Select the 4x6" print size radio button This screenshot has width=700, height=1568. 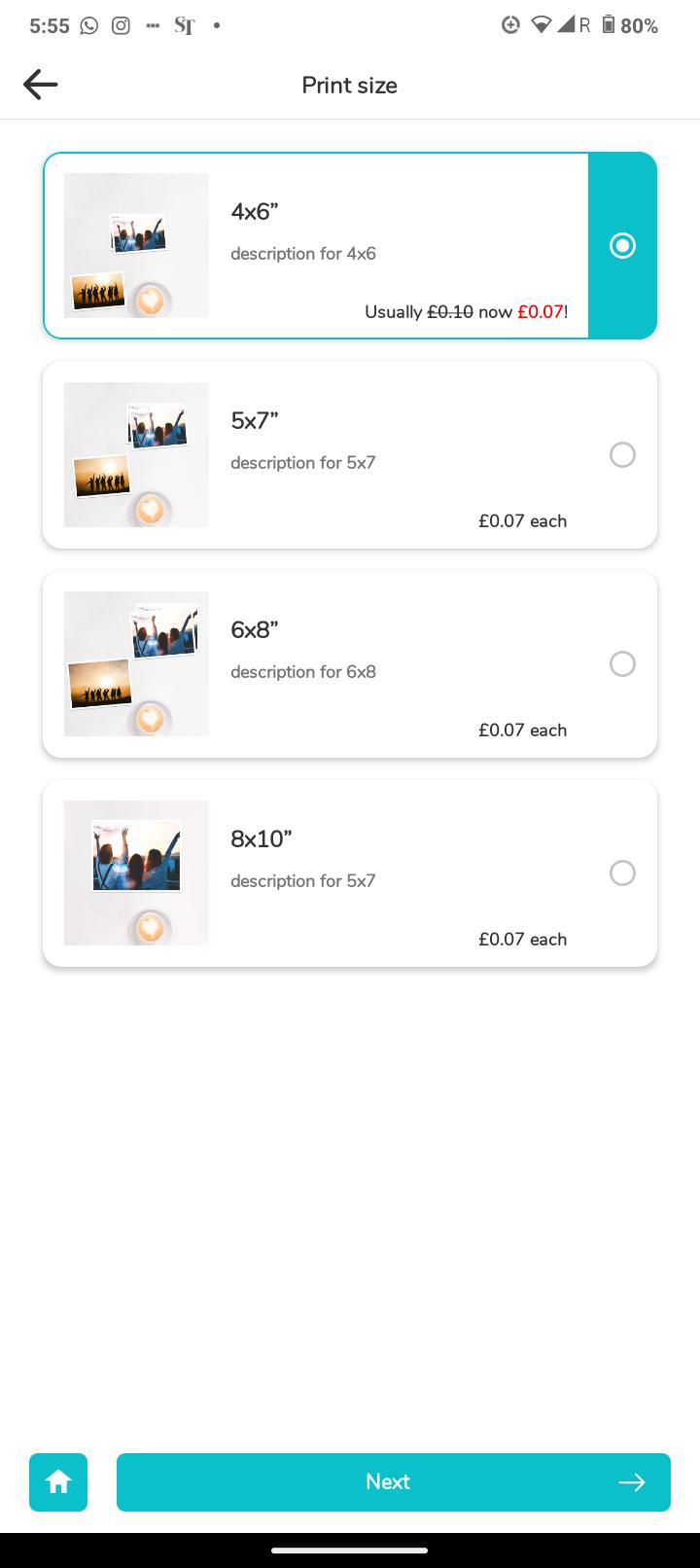pyautogui.click(x=622, y=246)
